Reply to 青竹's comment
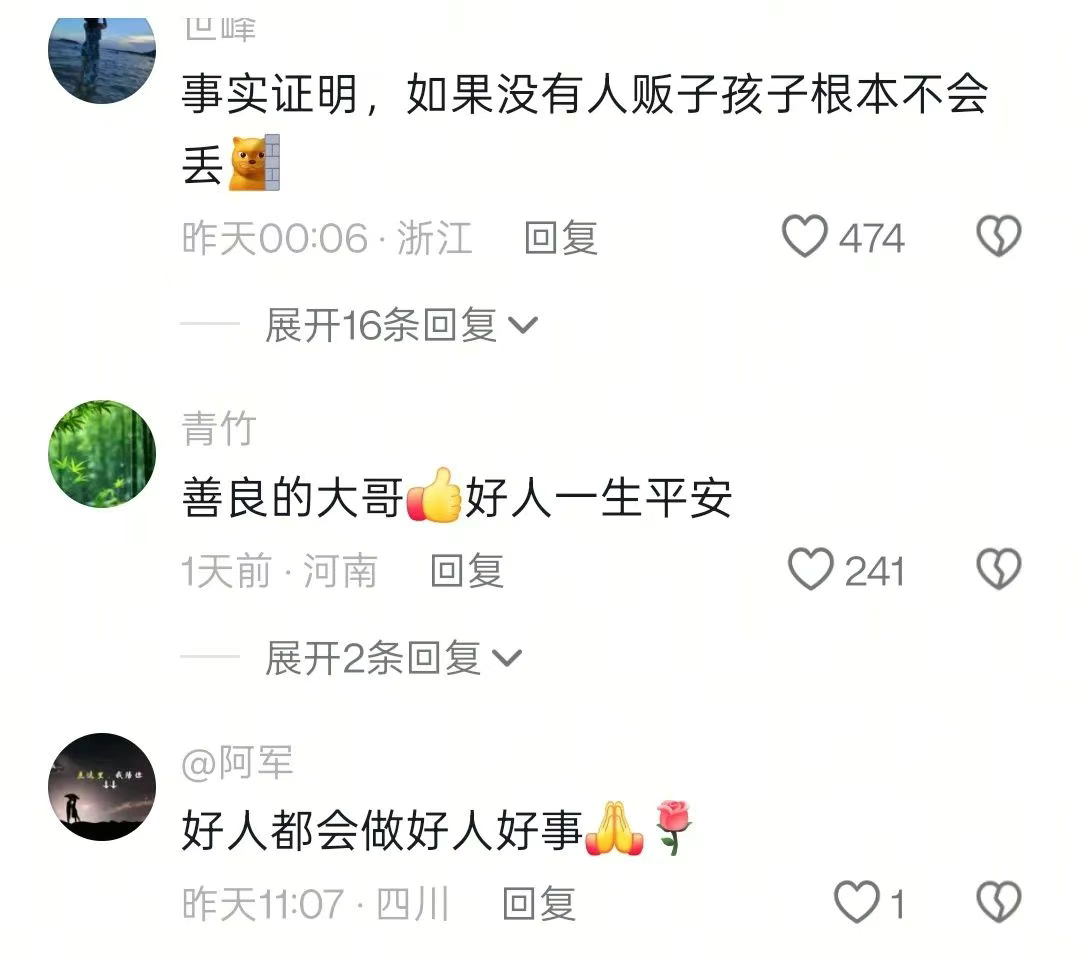 467,571
